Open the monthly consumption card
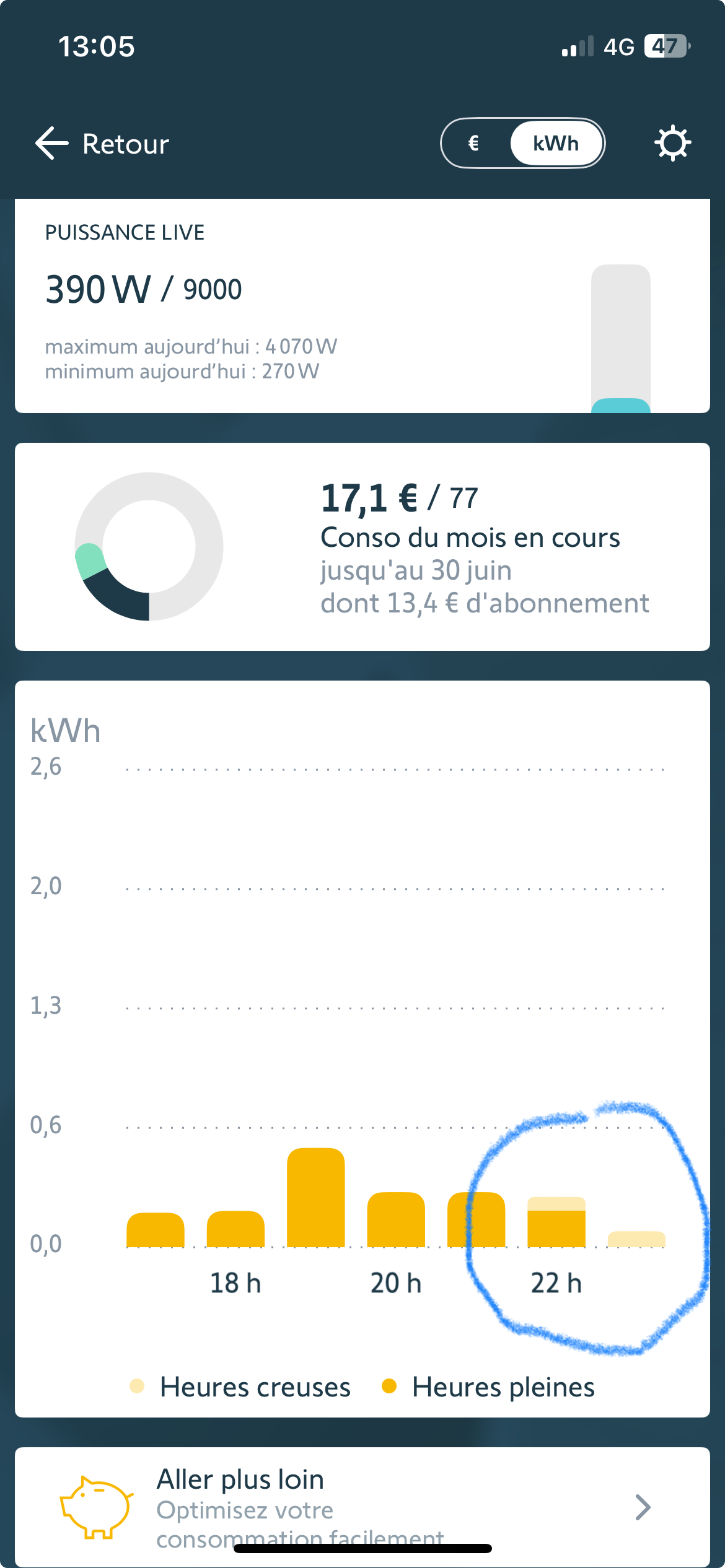Viewport: 725px width, 1568px height. [362, 547]
